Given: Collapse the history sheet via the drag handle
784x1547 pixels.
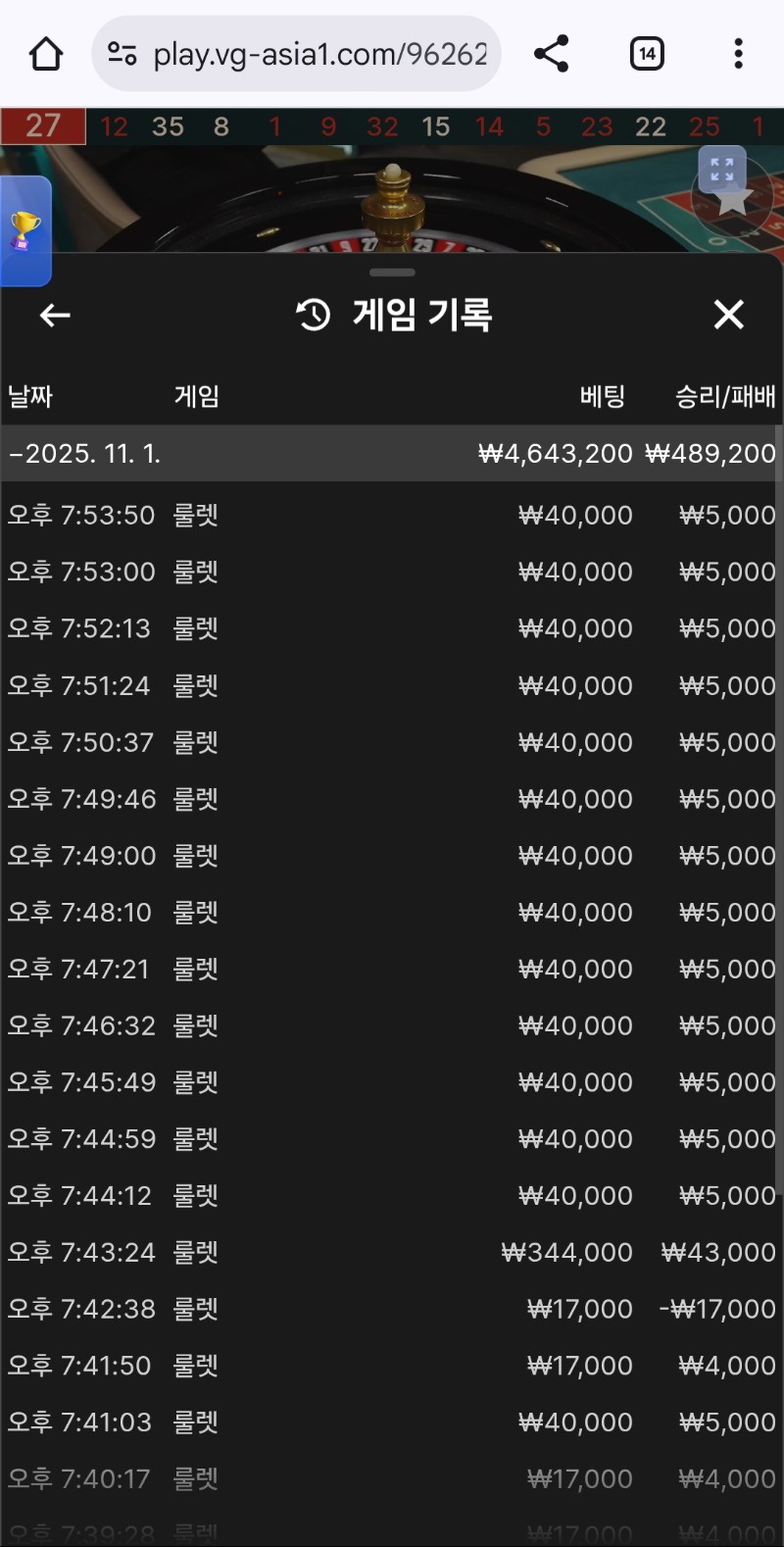Looking at the screenshot, I should [392, 273].
